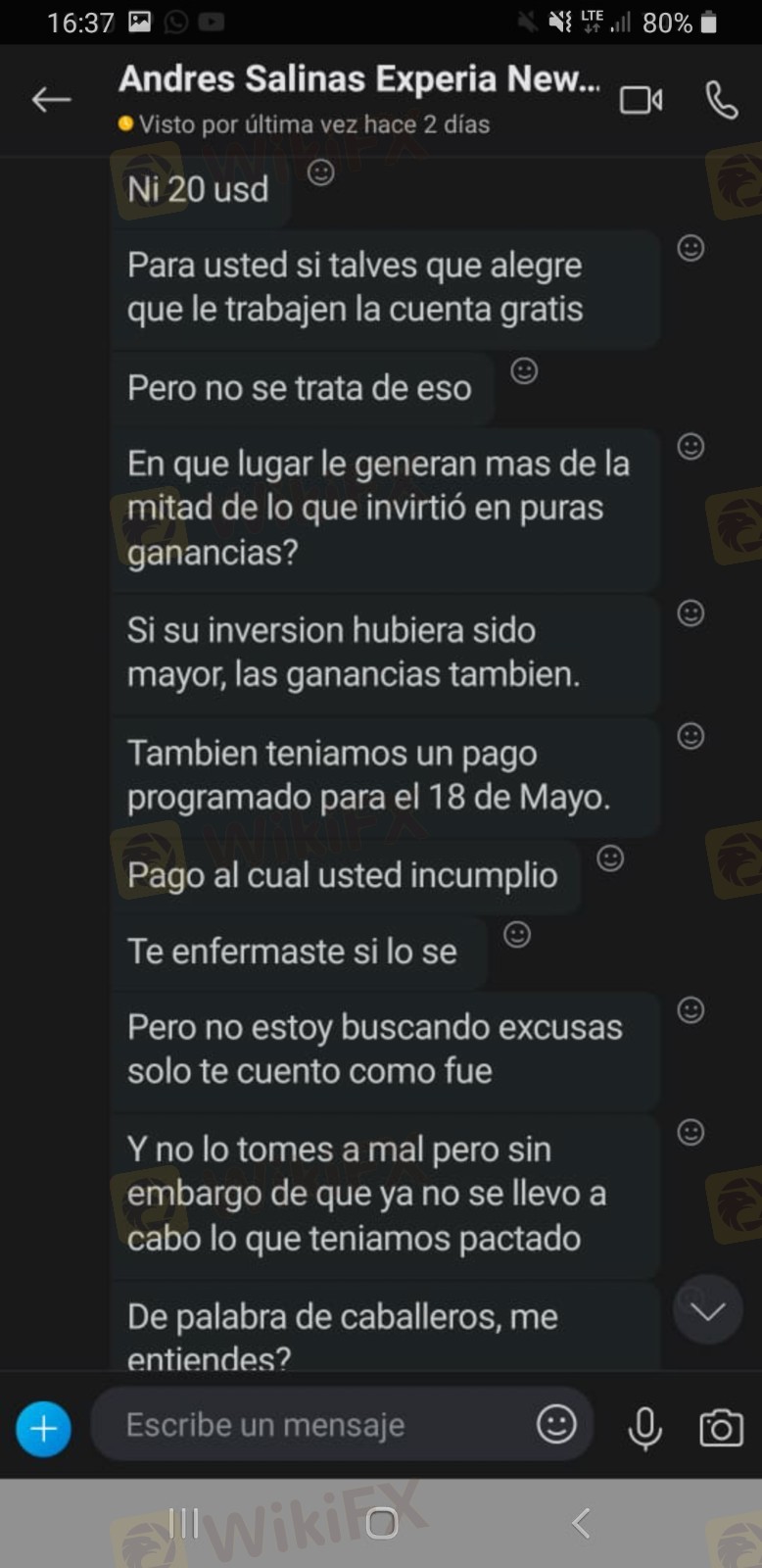The width and height of the screenshot is (762, 1568).
Task: Open recent apps from navigation bar
Action: 183,1523
